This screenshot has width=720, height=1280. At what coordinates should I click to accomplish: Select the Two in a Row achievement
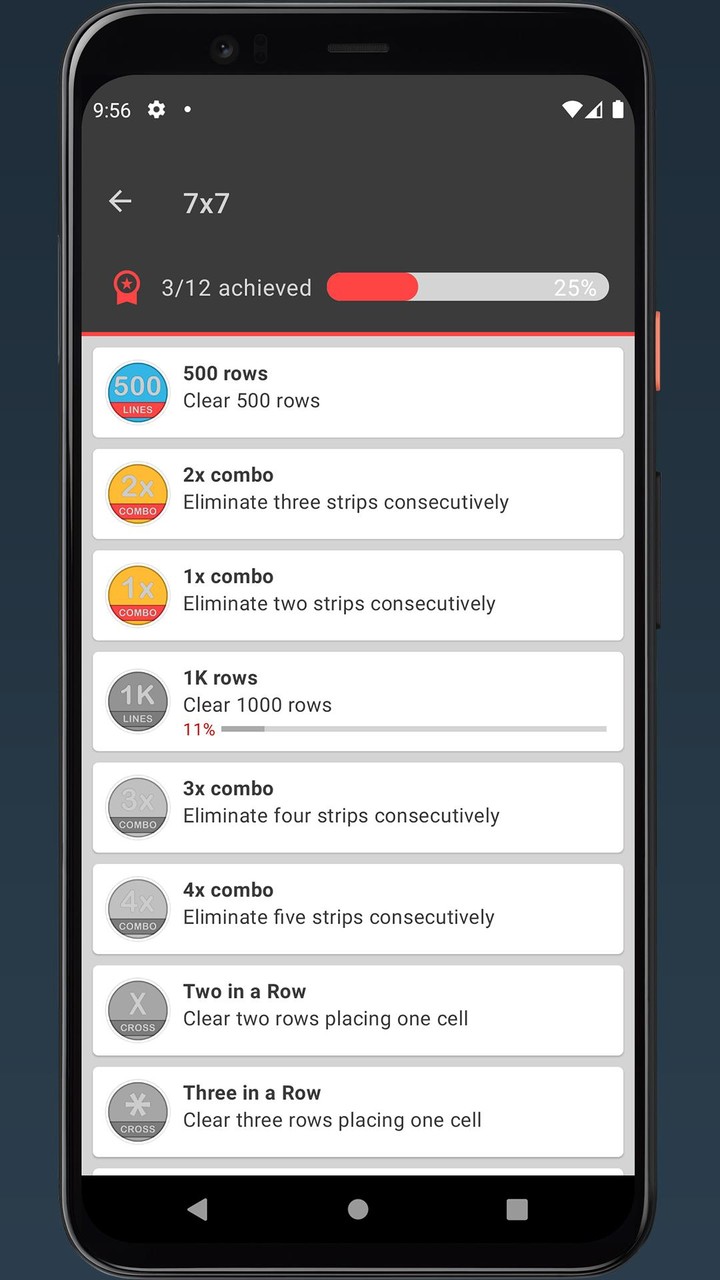(x=357, y=1010)
